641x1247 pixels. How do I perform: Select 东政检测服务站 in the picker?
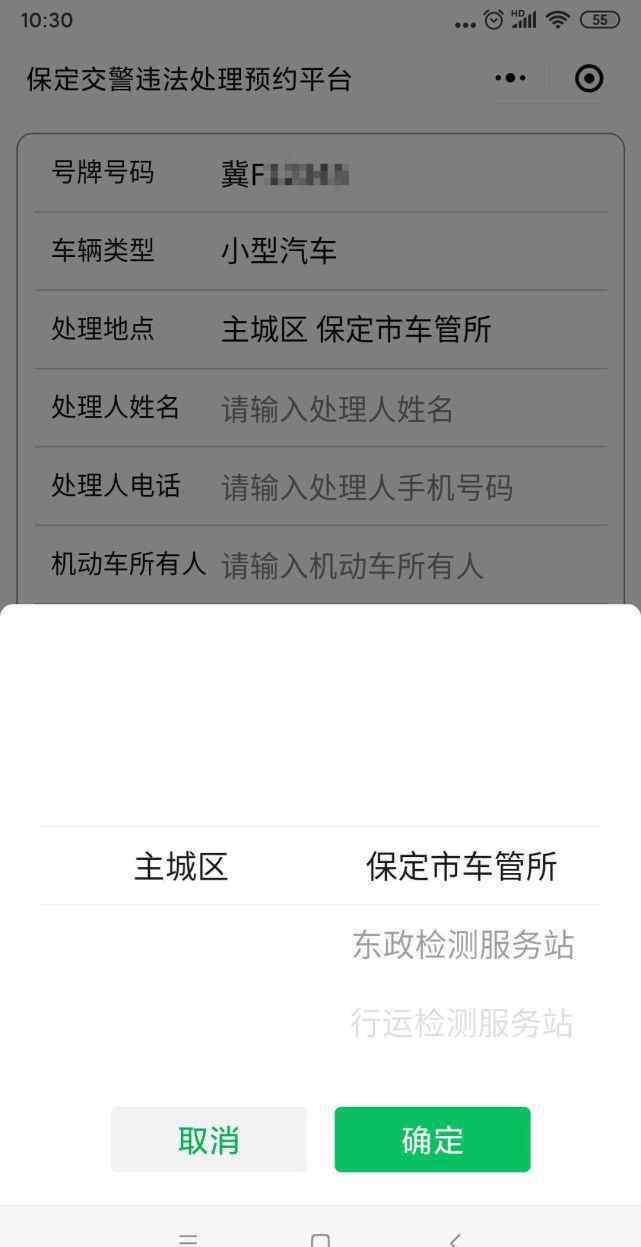[462, 945]
